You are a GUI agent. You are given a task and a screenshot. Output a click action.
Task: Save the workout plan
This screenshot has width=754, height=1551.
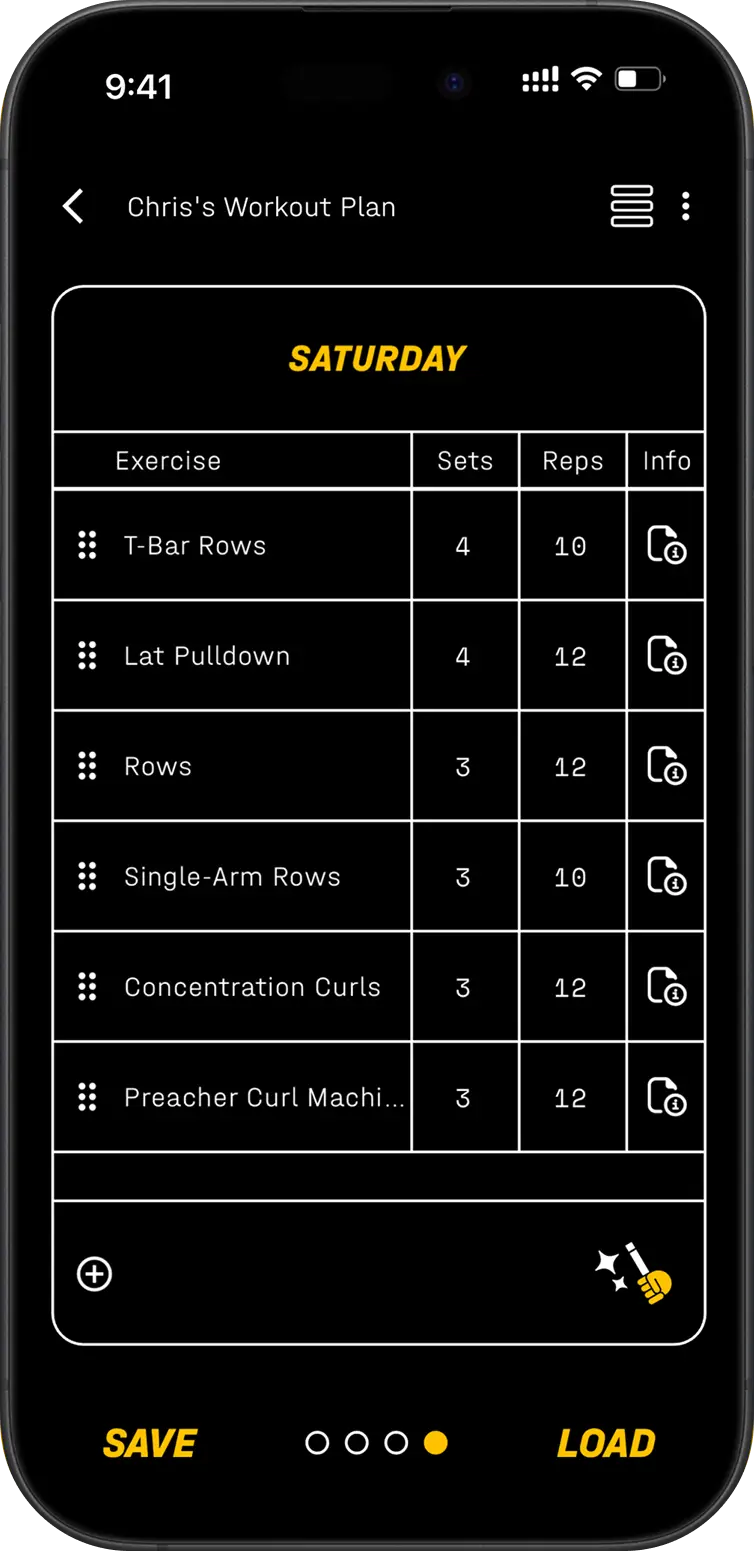tap(150, 1443)
